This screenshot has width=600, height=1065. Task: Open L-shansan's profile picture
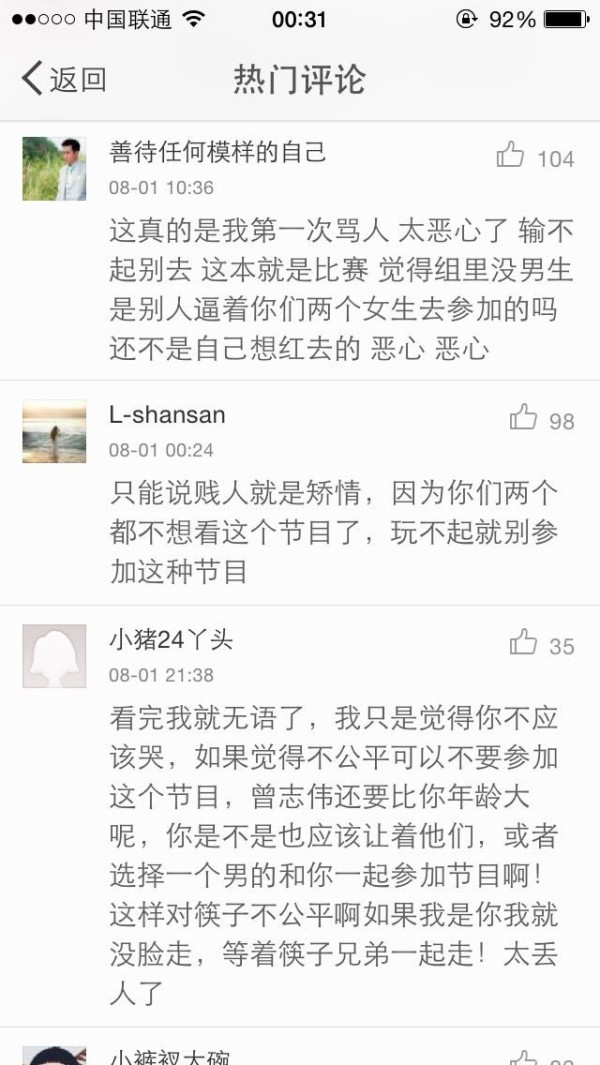(x=54, y=431)
